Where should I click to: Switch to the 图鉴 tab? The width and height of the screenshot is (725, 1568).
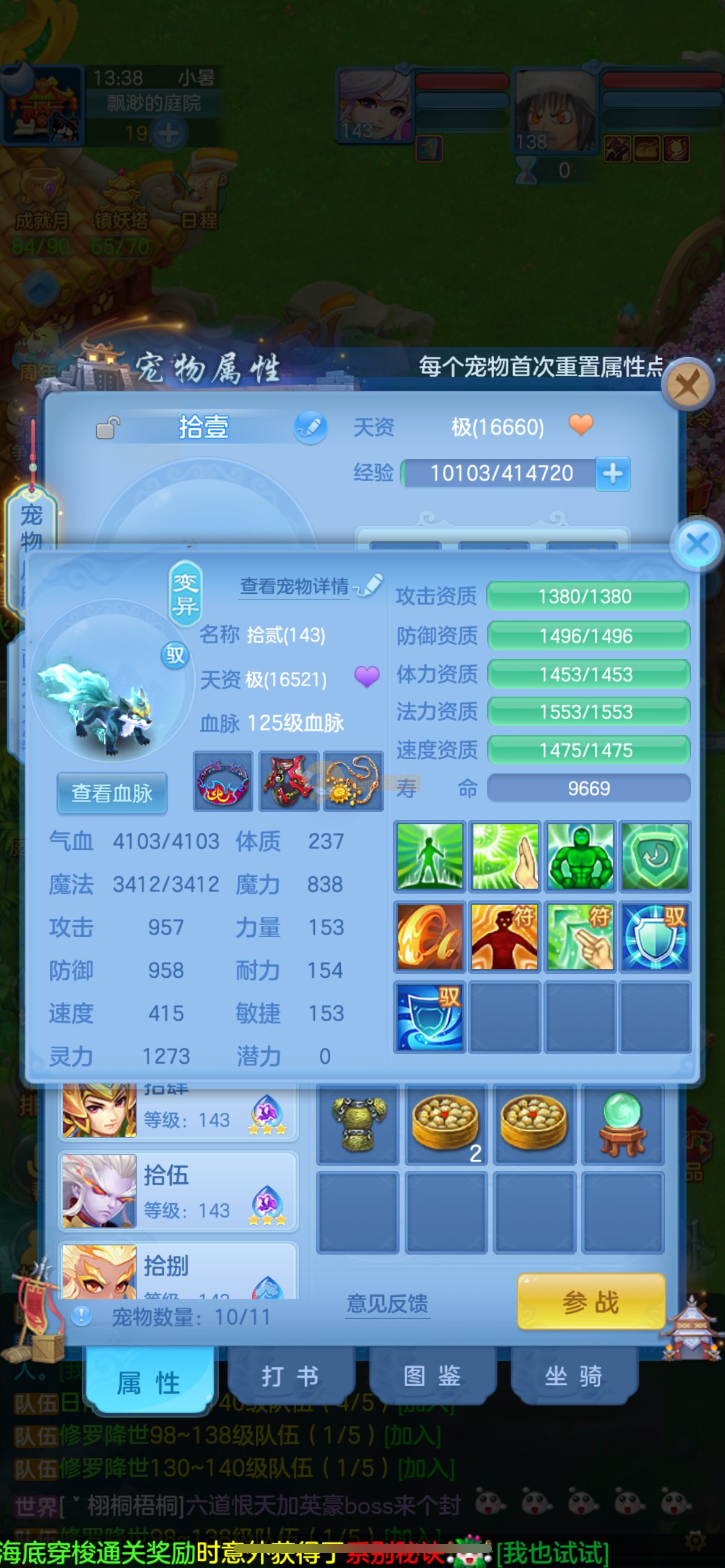click(x=432, y=1377)
